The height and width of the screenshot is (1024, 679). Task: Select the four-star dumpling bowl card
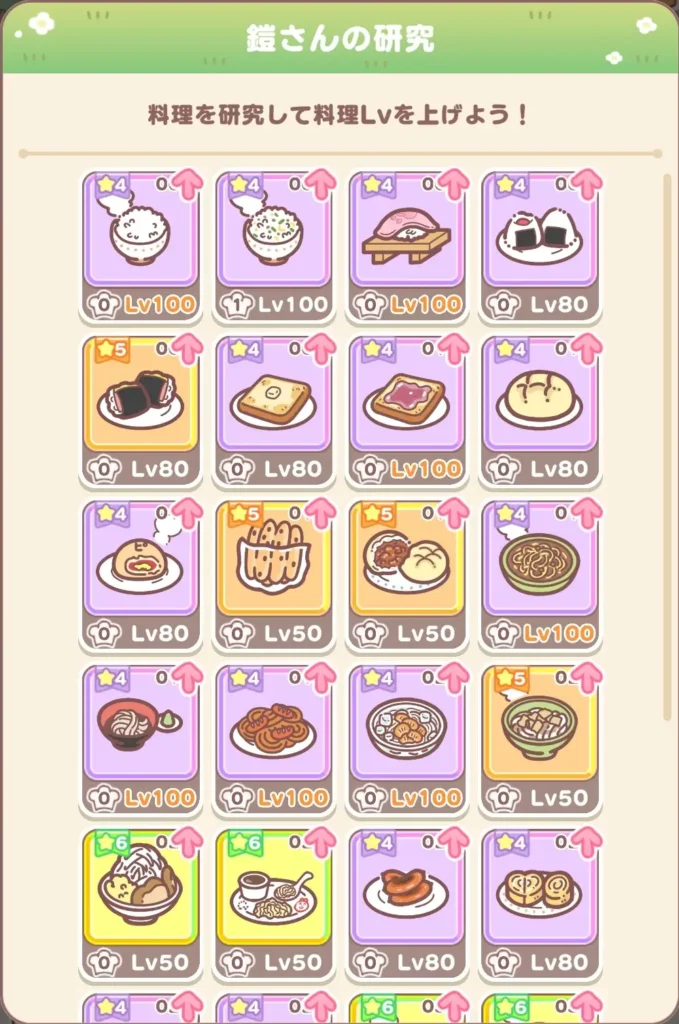point(406,735)
